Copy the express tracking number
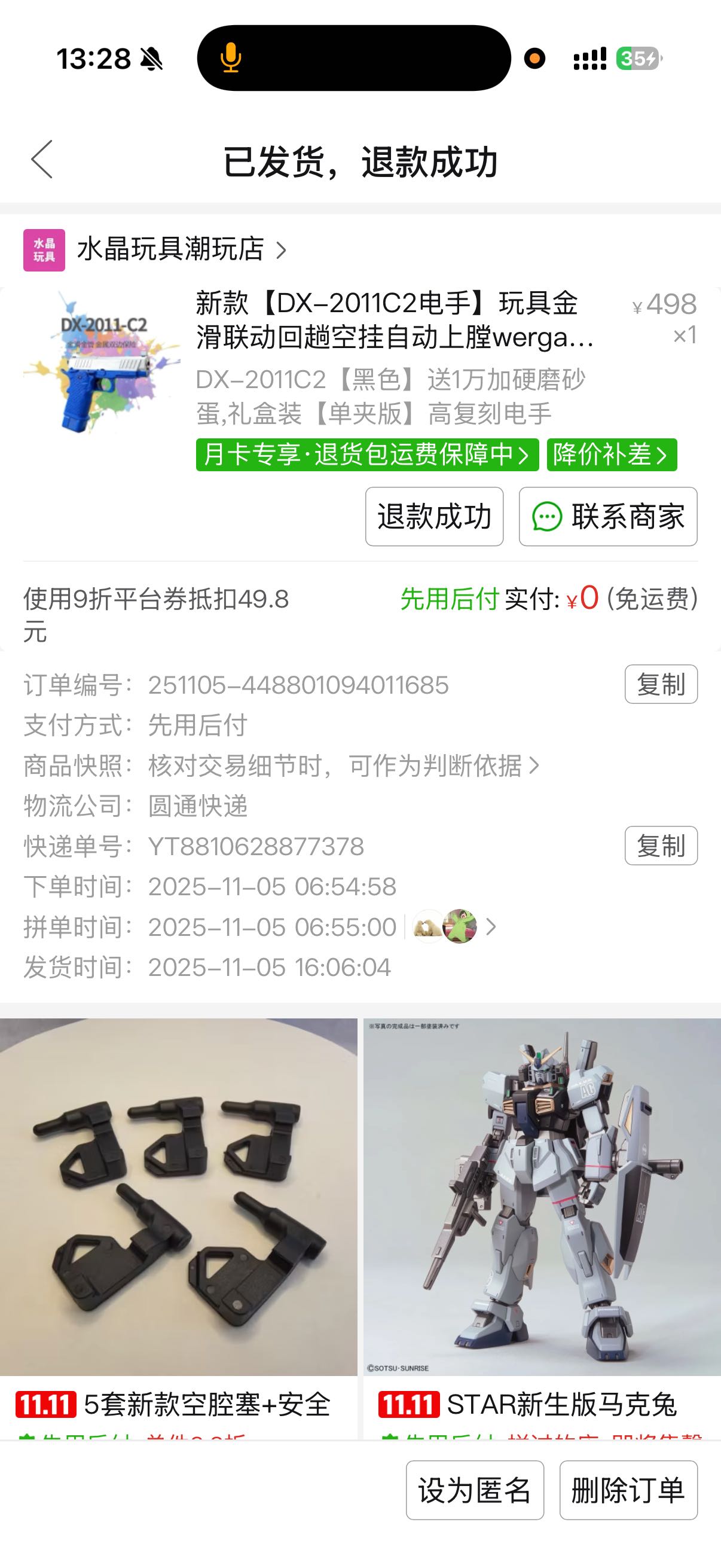Viewport: 721px width, 1568px height. point(661,846)
